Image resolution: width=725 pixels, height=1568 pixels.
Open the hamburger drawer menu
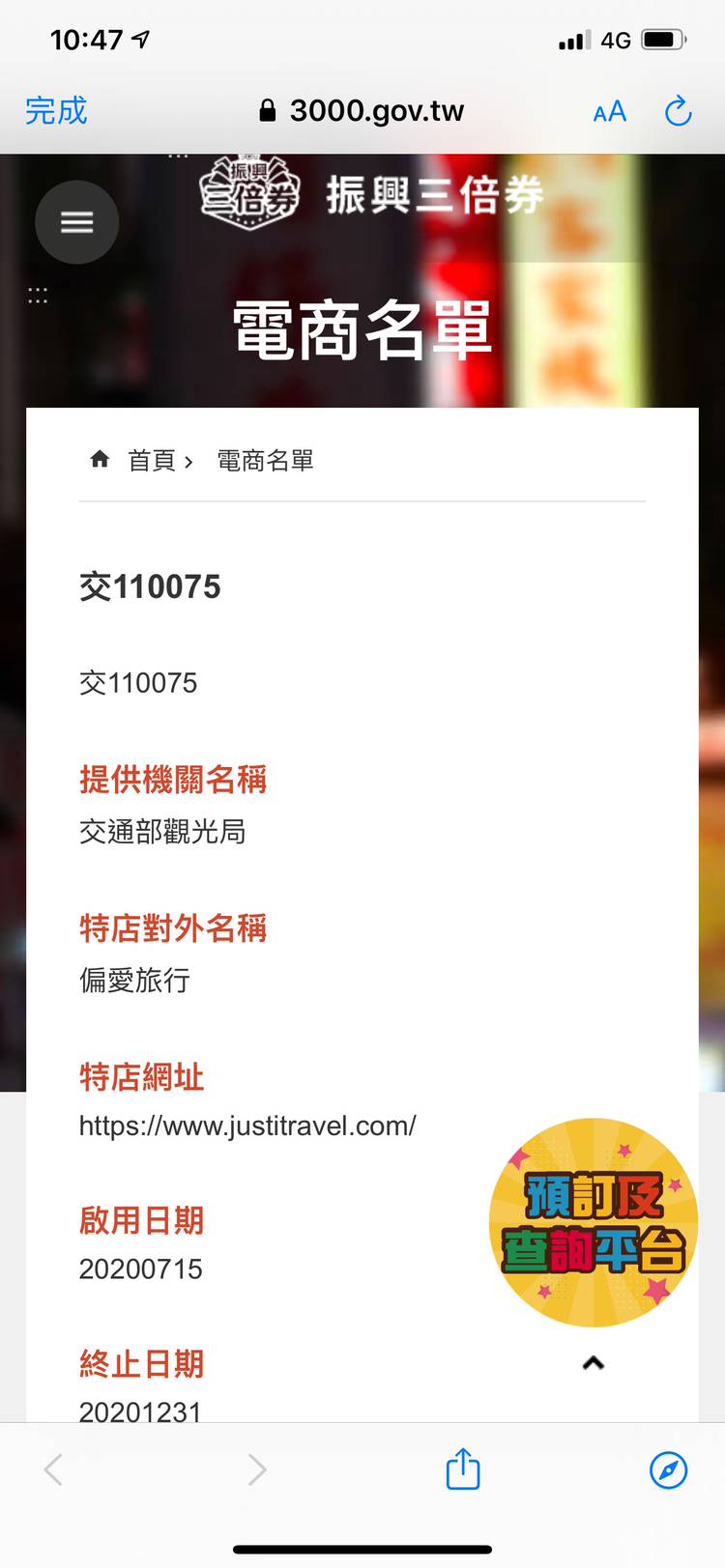pos(77,222)
